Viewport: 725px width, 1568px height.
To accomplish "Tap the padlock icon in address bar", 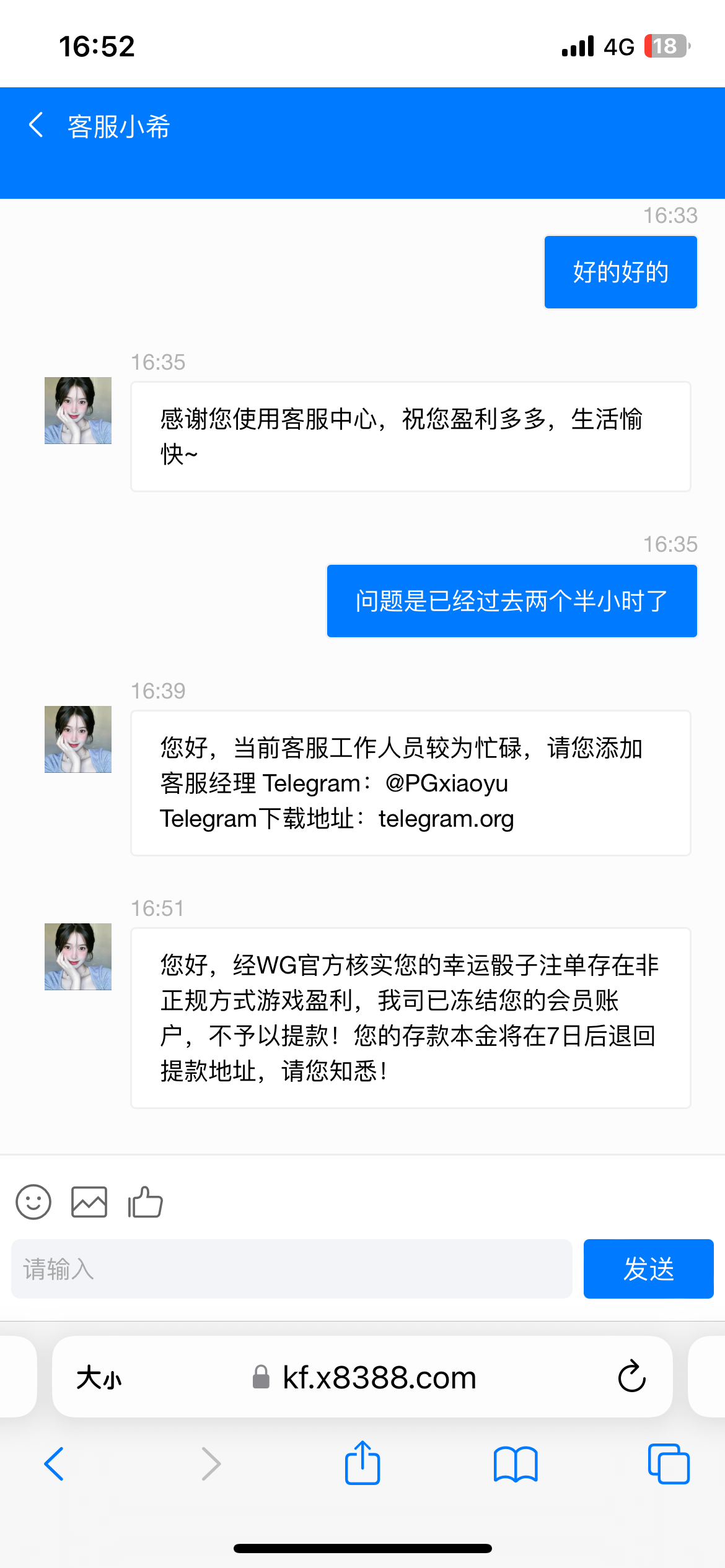I will pyautogui.click(x=260, y=1377).
